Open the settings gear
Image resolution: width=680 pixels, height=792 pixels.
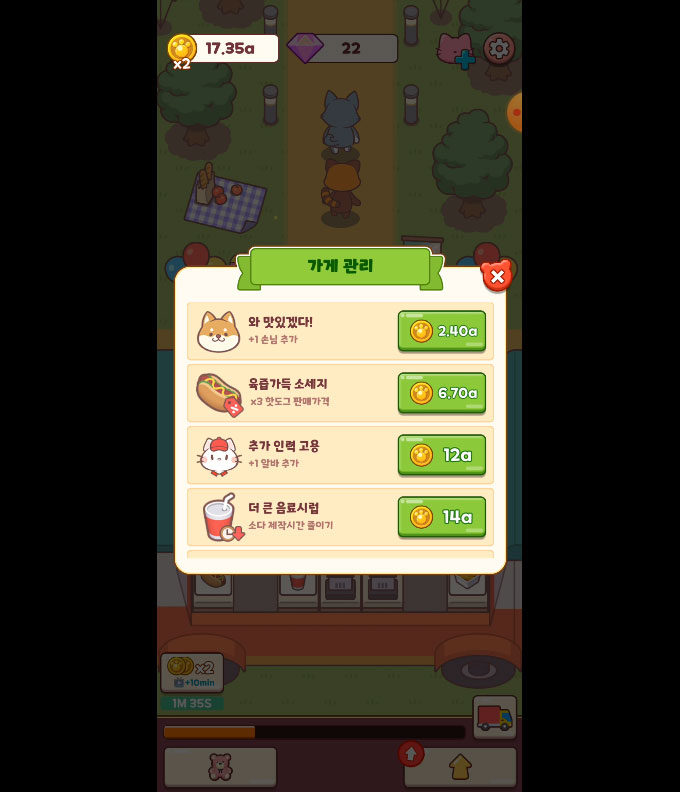(499, 48)
